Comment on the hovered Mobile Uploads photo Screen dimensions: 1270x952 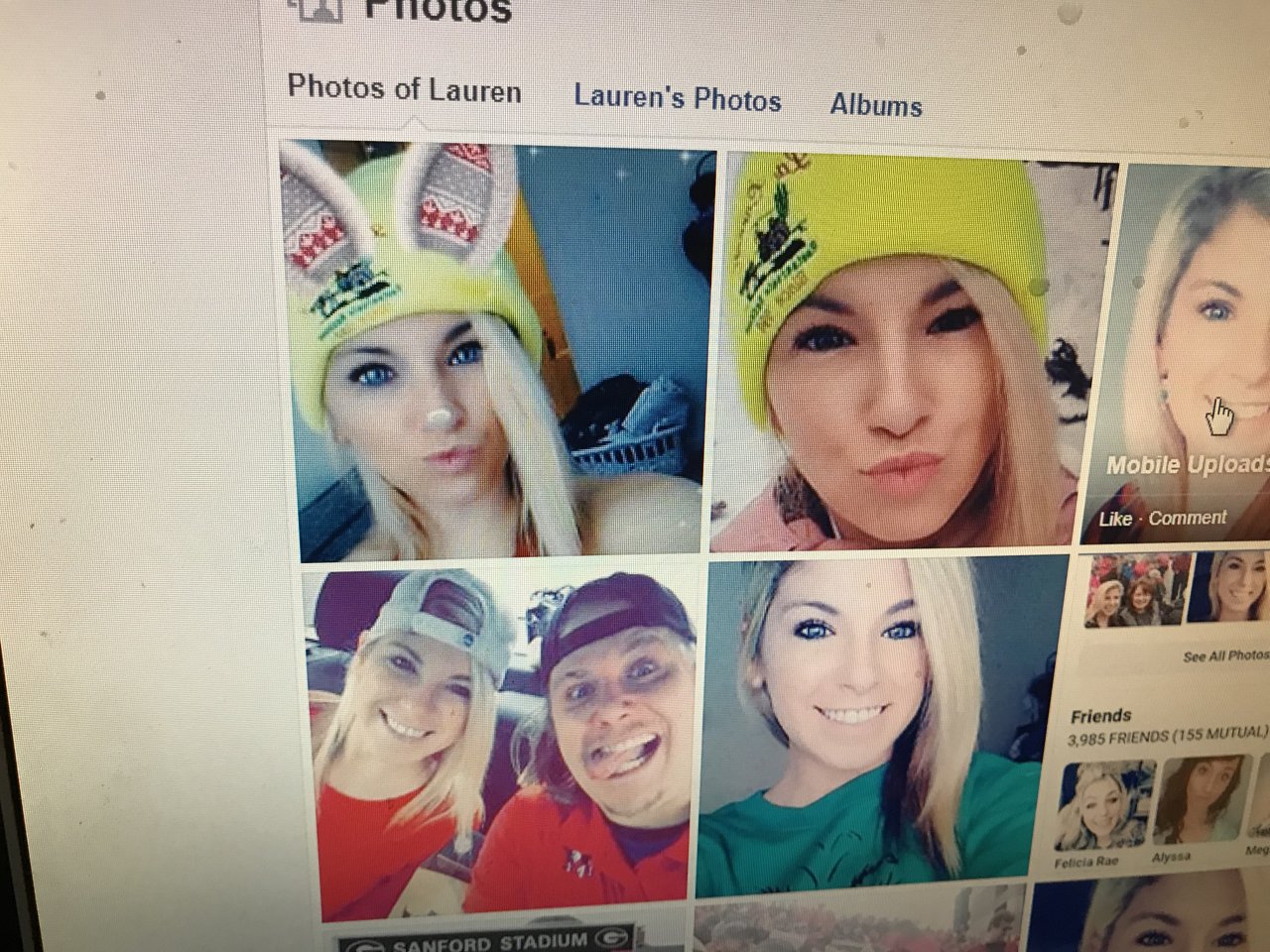coord(1187,518)
